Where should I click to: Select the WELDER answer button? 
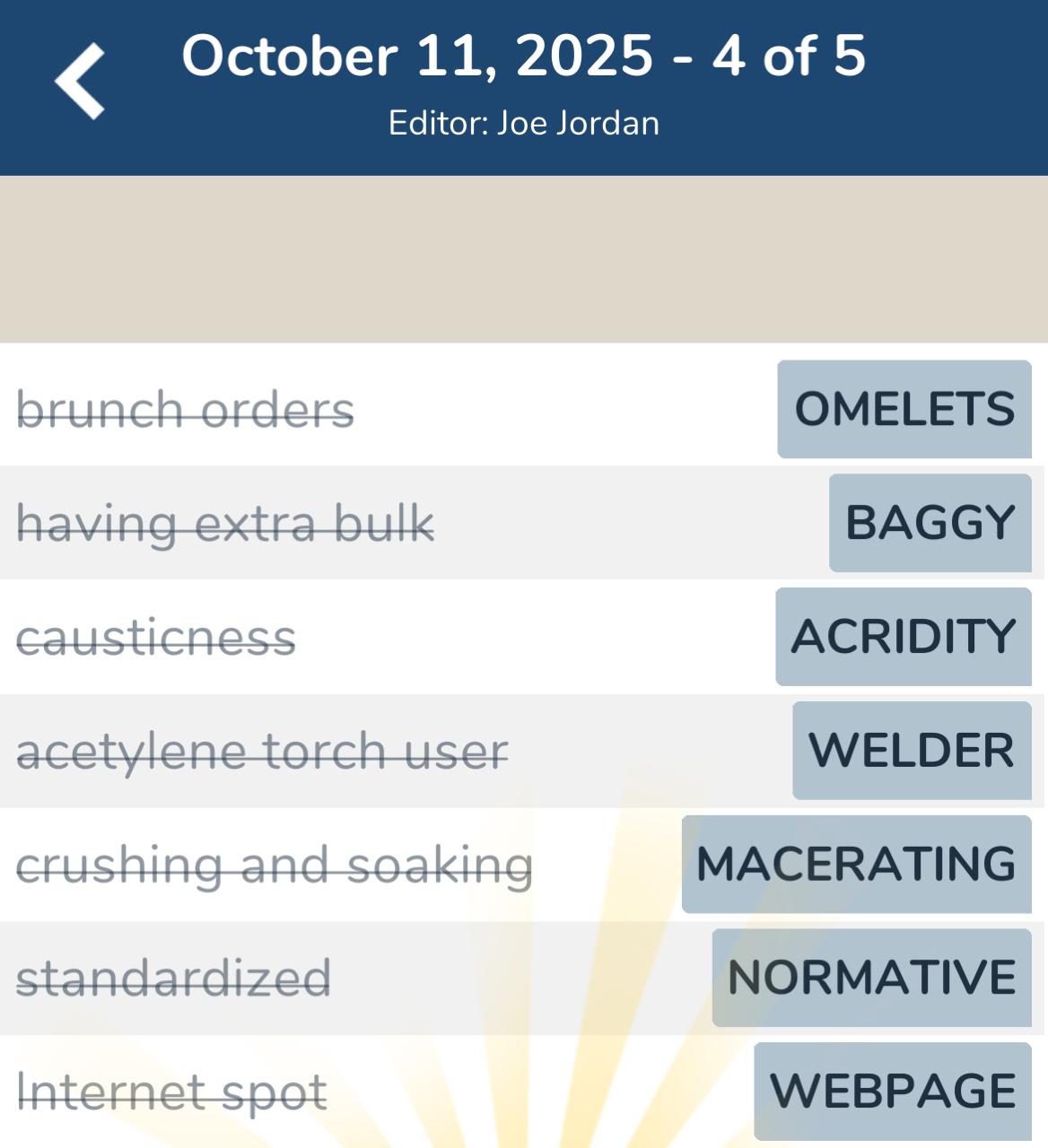click(x=912, y=751)
